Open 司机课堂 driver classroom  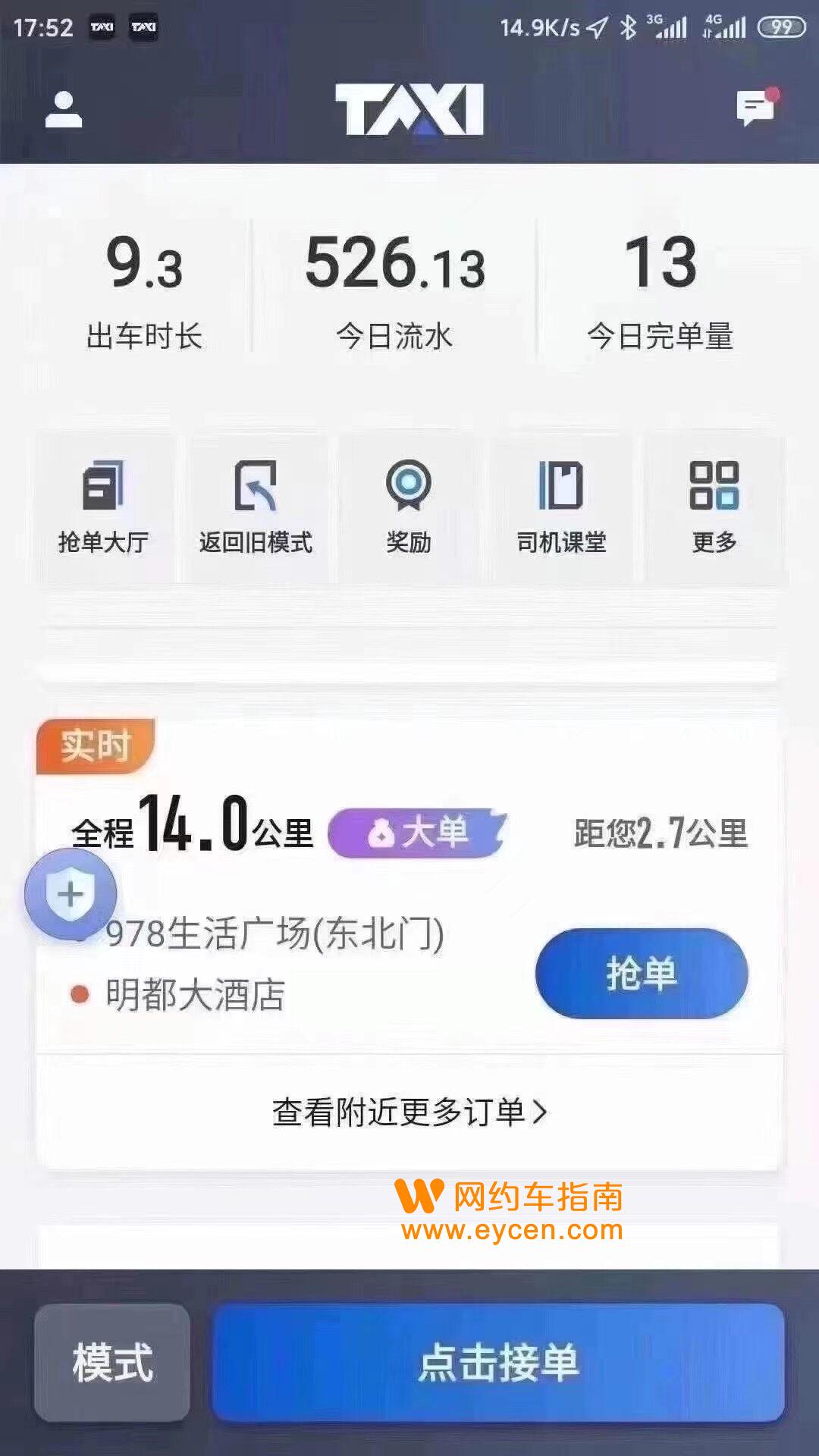561,508
